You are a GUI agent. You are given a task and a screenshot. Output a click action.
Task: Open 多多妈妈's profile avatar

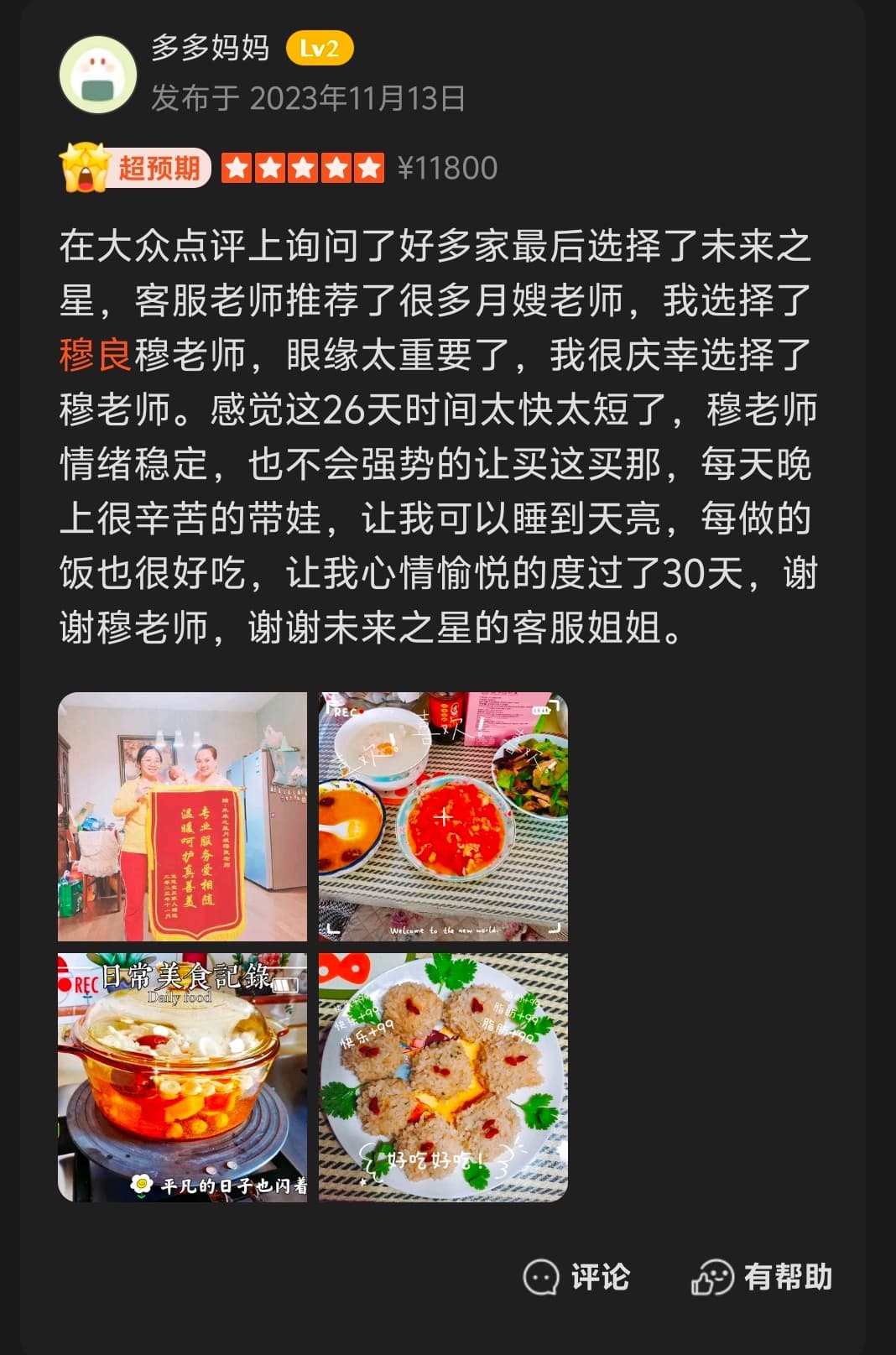(x=98, y=75)
